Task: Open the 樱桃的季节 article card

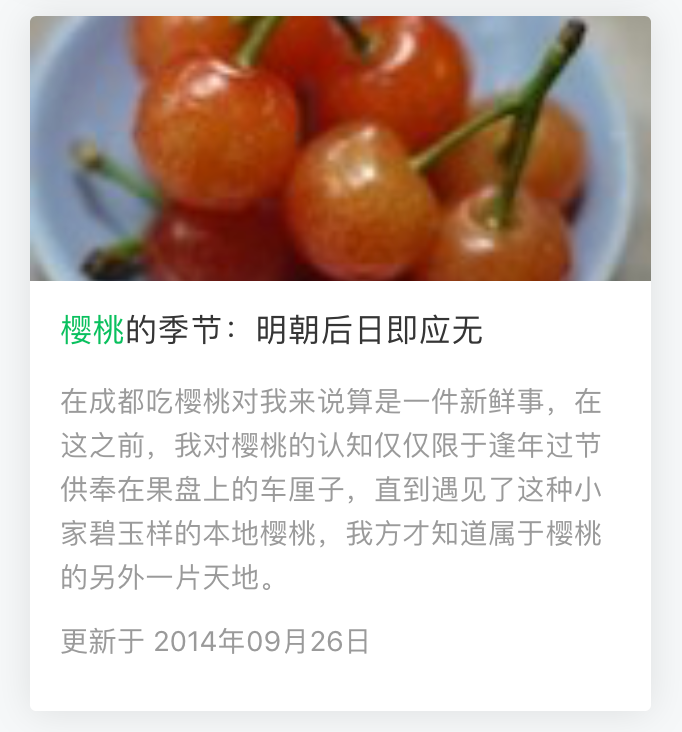Action: click(x=272, y=330)
